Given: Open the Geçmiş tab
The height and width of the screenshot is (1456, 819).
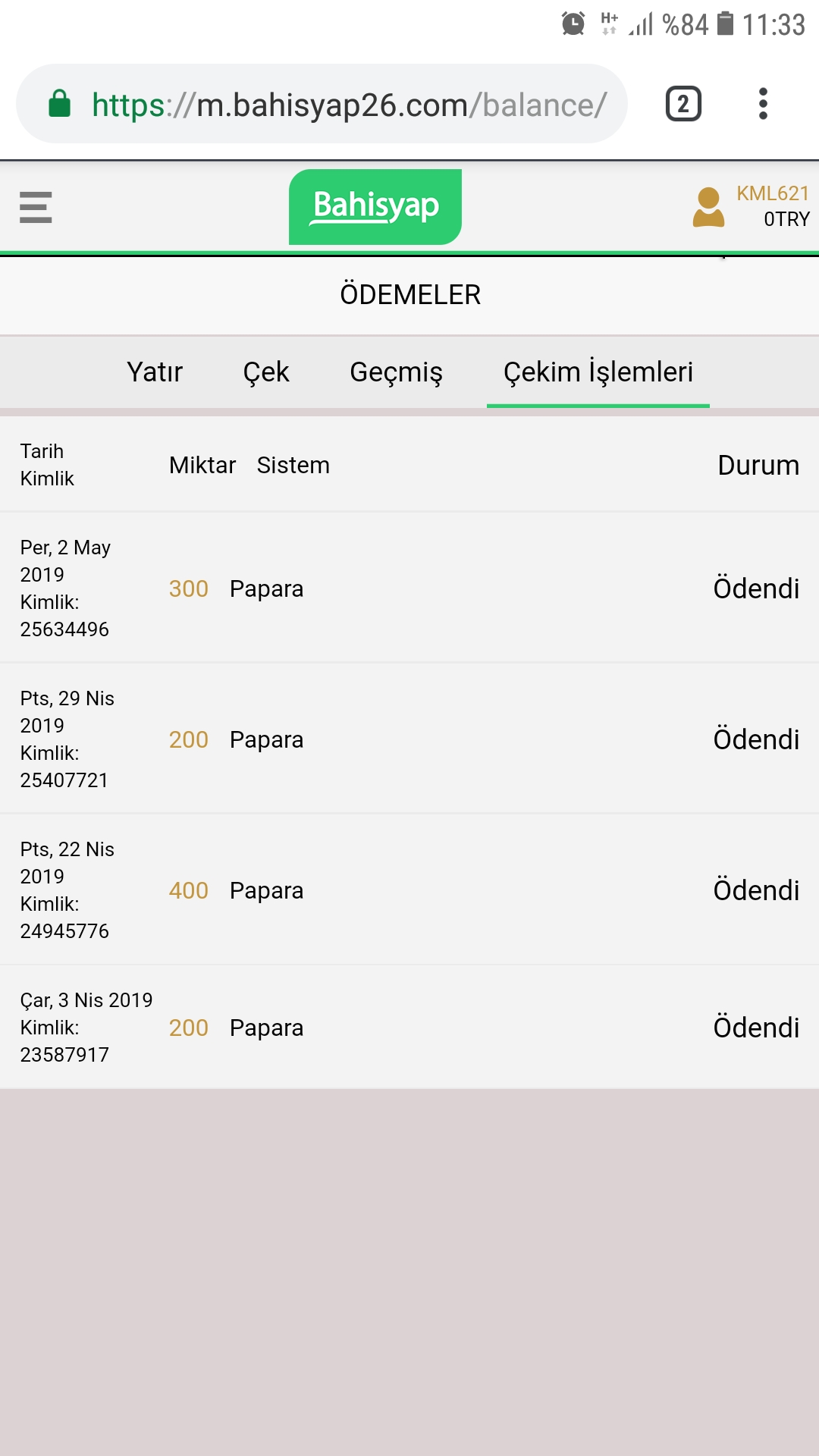Looking at the screenshot, I should coord(396,372).
